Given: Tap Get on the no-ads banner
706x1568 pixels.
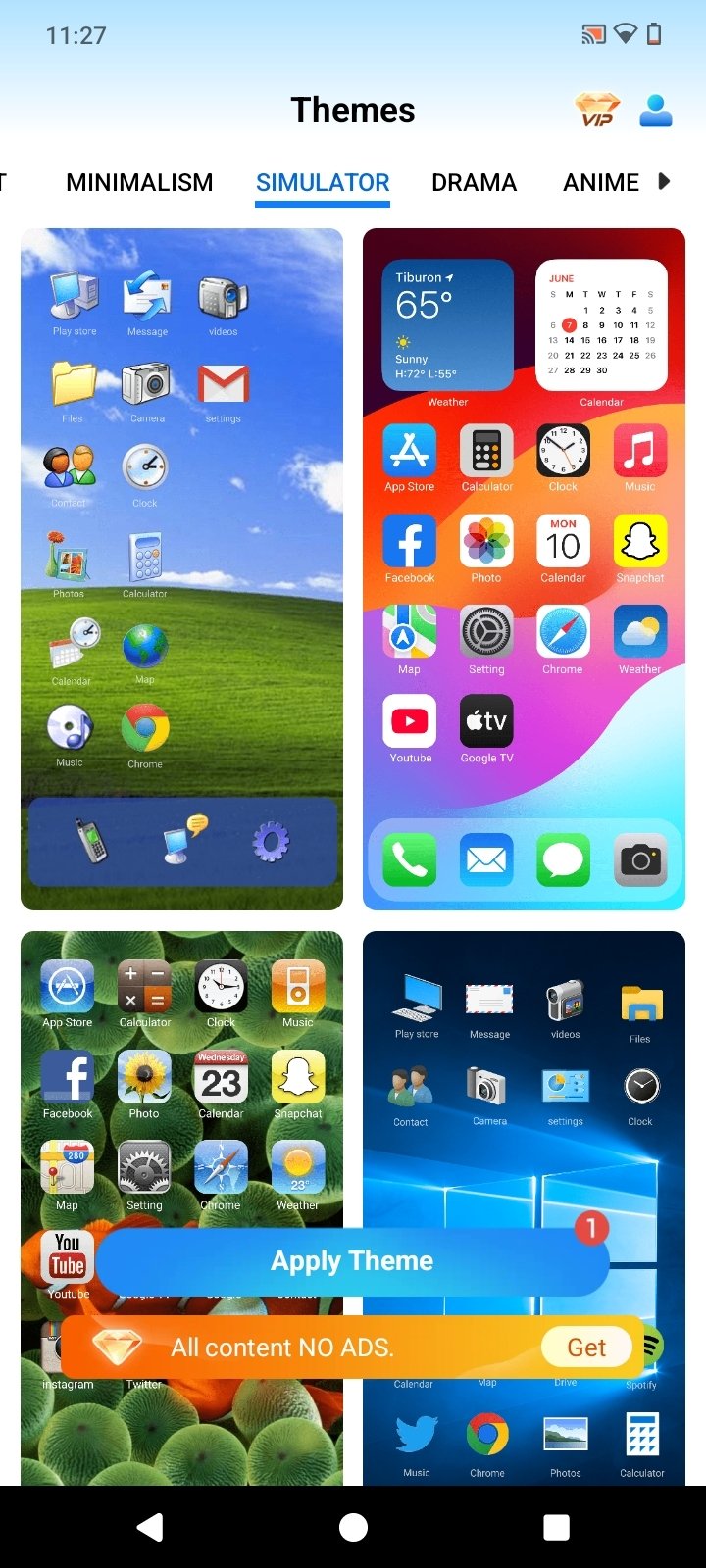Looking at the screenshot, I should [586, 1347].
